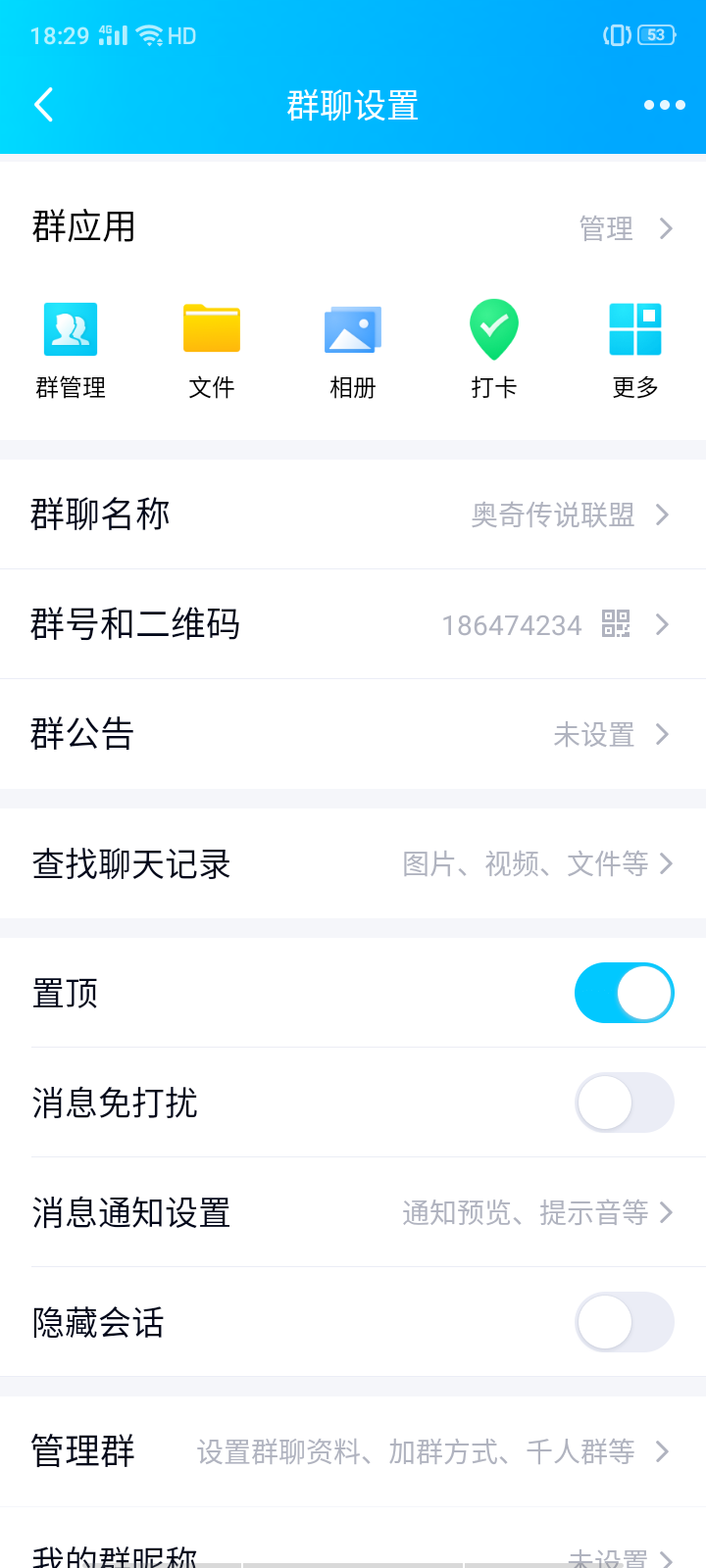Viewport: 706px width, 1568px height.
Task: Open 查找聊天记录
Action: 353,863
